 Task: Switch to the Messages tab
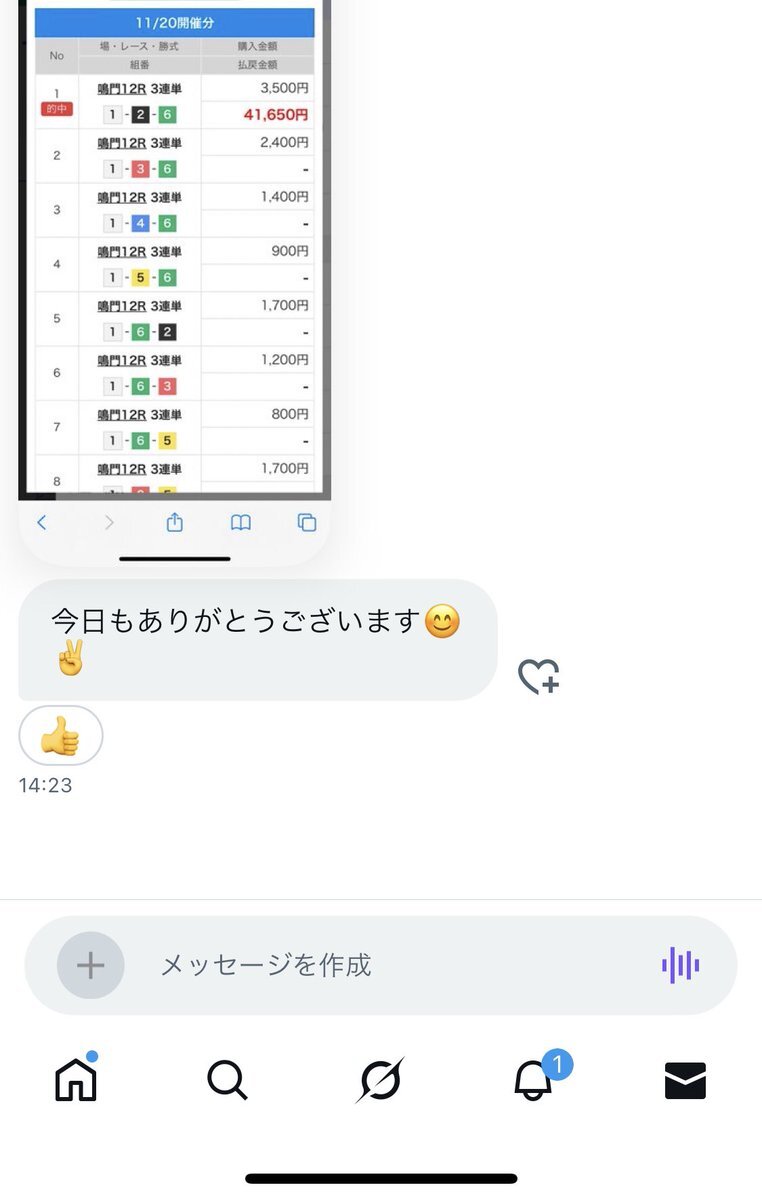pyautogui.click(x=685, y=1080)
